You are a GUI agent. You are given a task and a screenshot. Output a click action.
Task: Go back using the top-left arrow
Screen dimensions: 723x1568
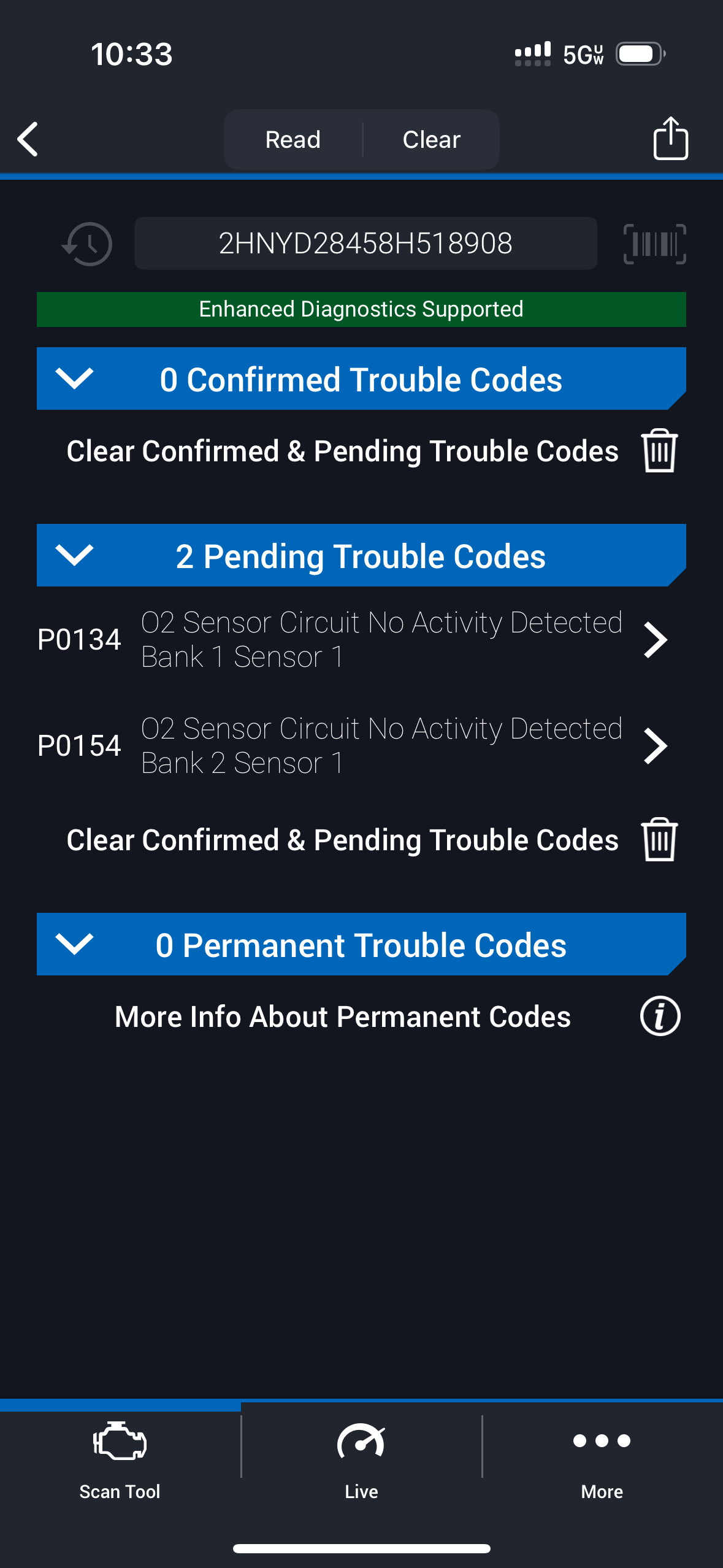pyautogui.click(x=28, y=139)
